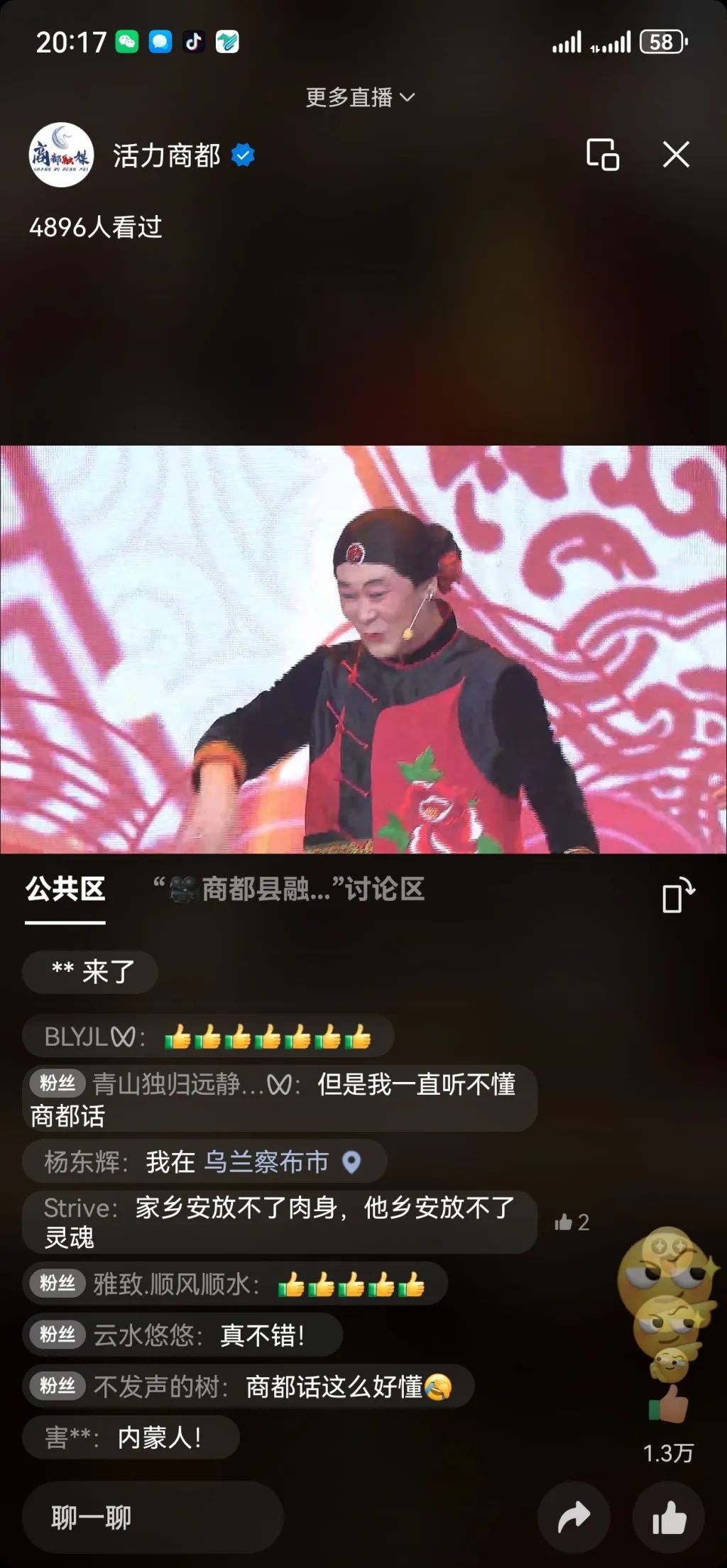Expand the 更多直播 dropdown
This screenshot has height=1568, width=727.
pyautogui.click(x=360, y=97)
